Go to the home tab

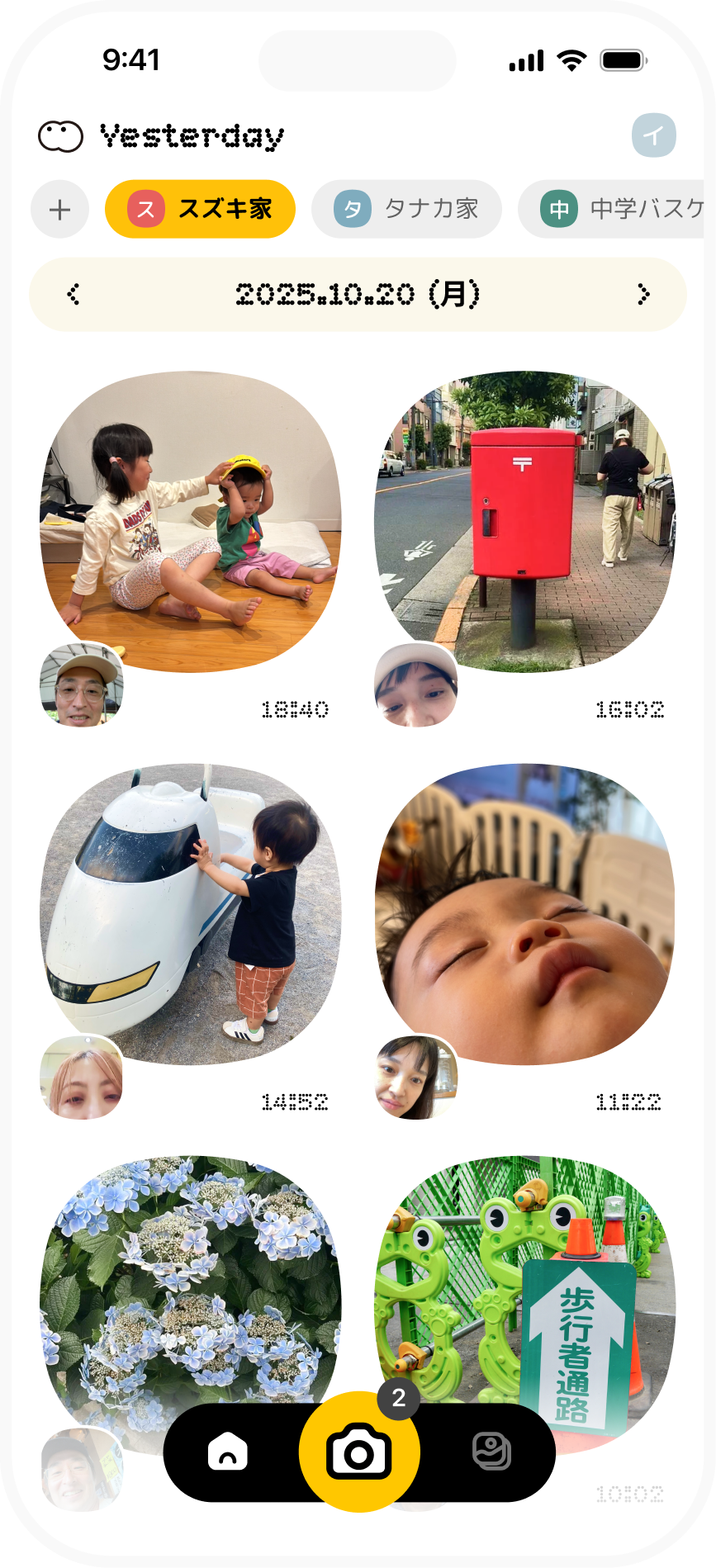click(228, 1452)
